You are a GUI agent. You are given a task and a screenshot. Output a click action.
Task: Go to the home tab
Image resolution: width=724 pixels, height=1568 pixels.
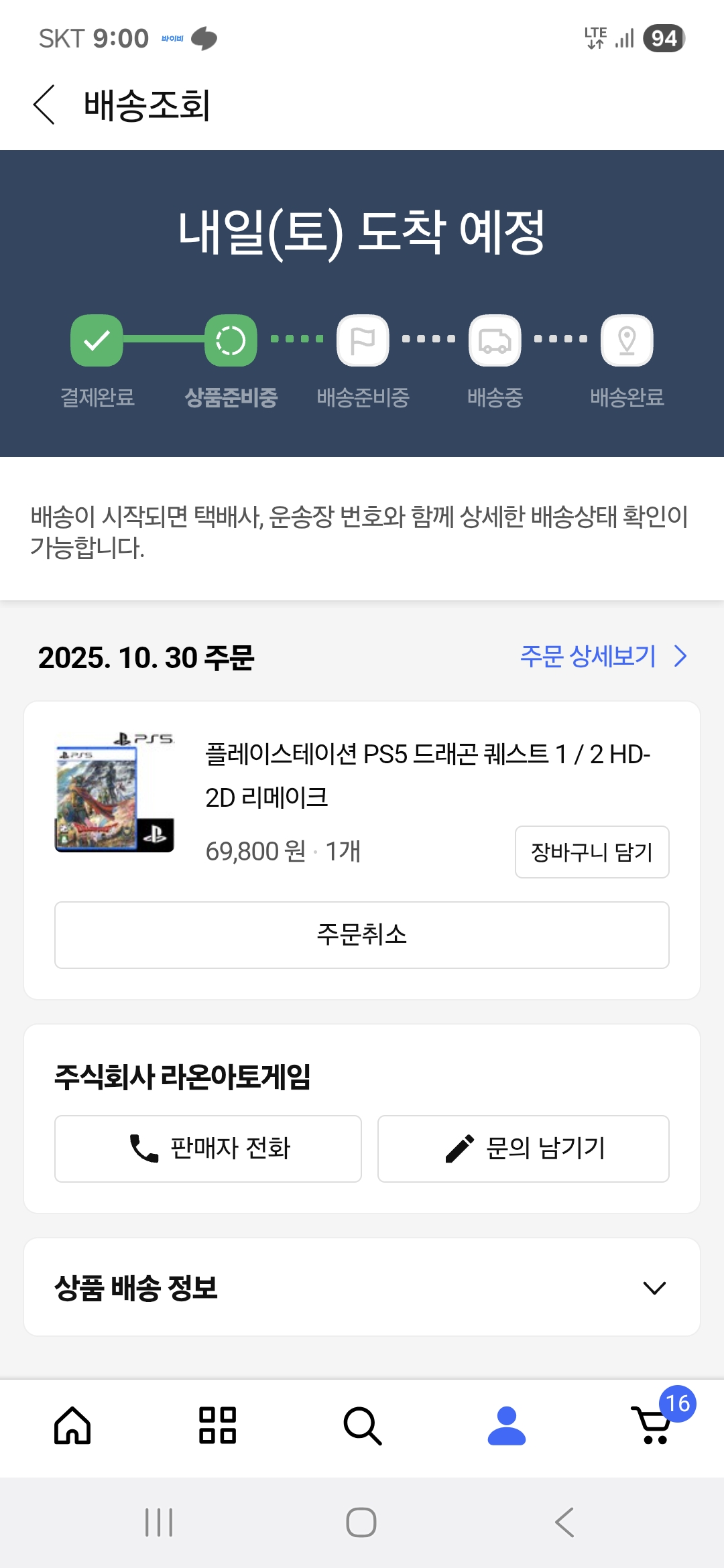(72, 1425)
